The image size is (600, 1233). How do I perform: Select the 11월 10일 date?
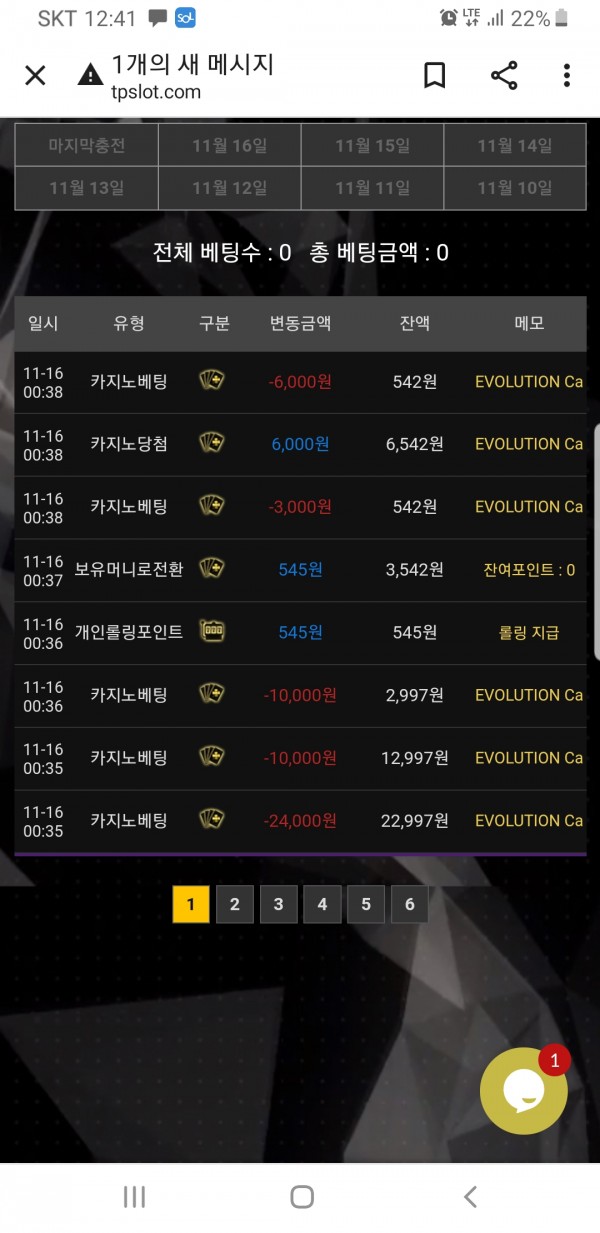[514, 188]
